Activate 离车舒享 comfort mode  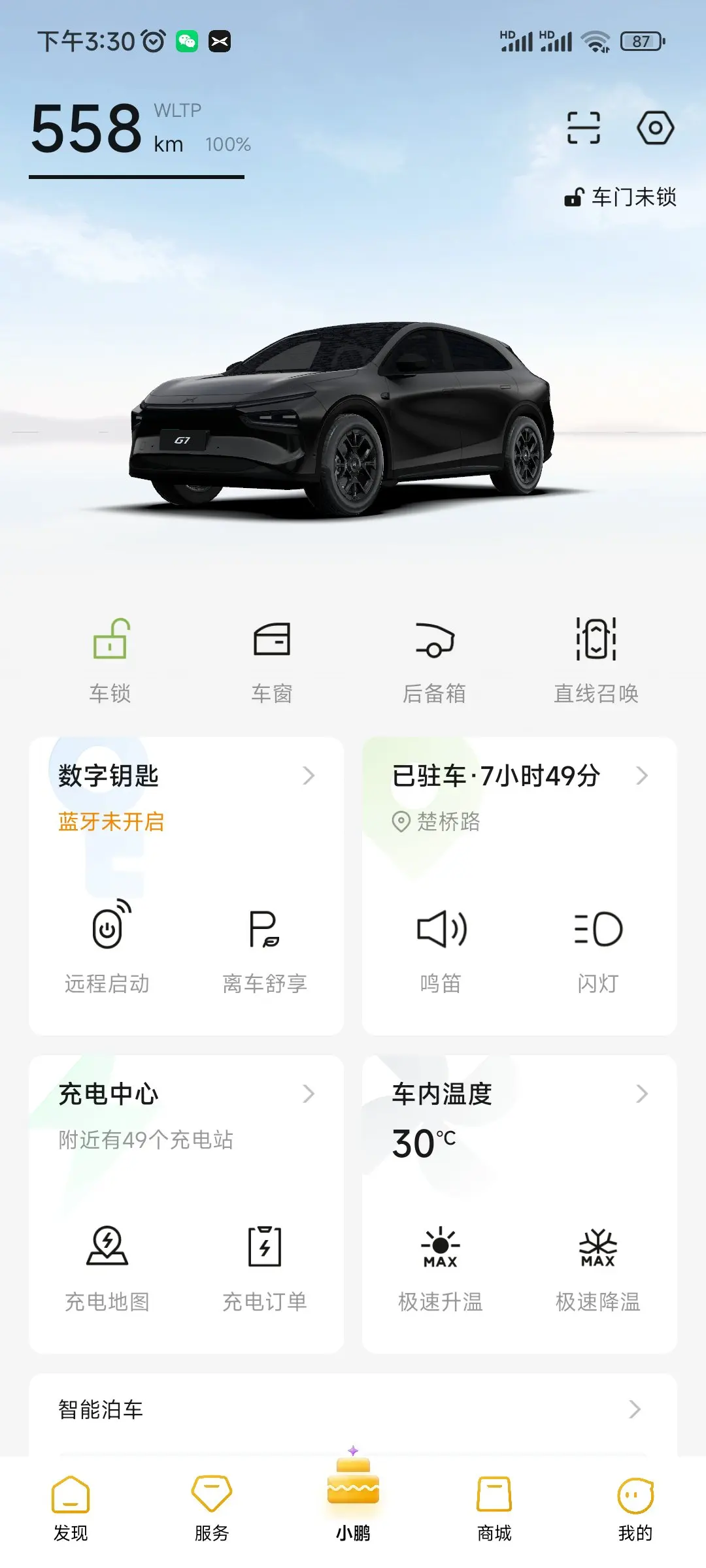(x=265, y=946)
